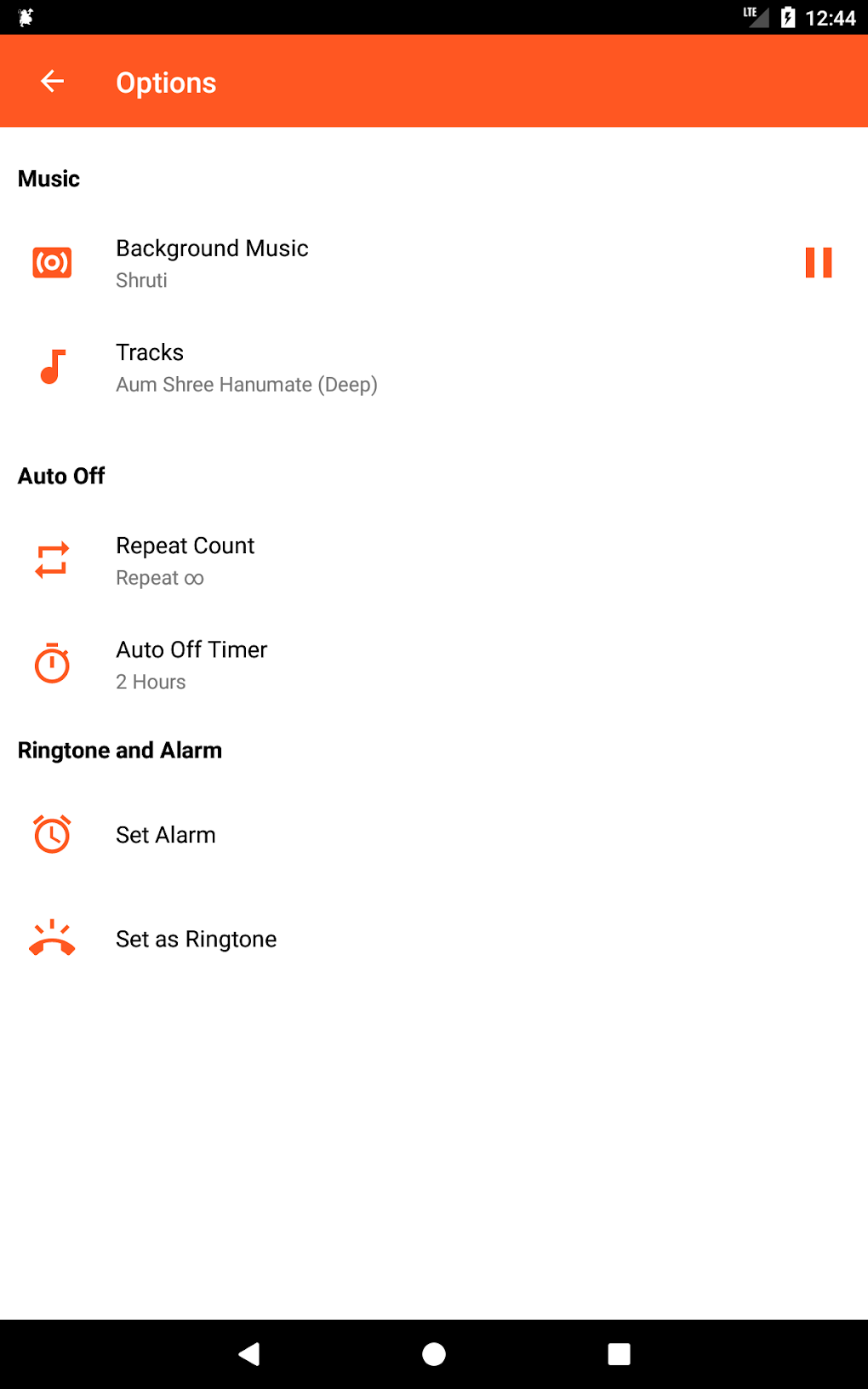This screenshot has height=1389, width=868.
Task: Open the Set Alarm option
Action: [166, 835]
